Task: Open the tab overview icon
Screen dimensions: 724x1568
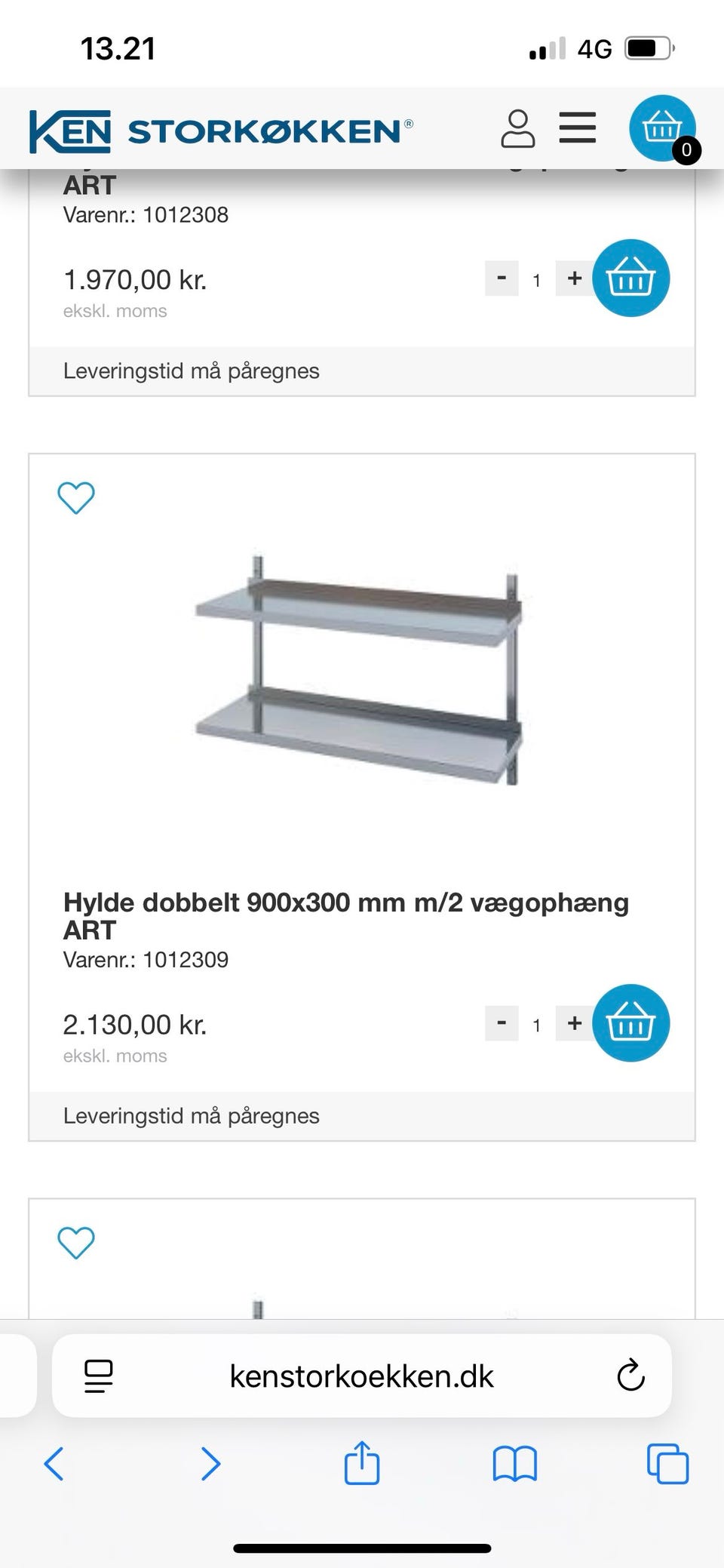Action: tap(666, 1462)
